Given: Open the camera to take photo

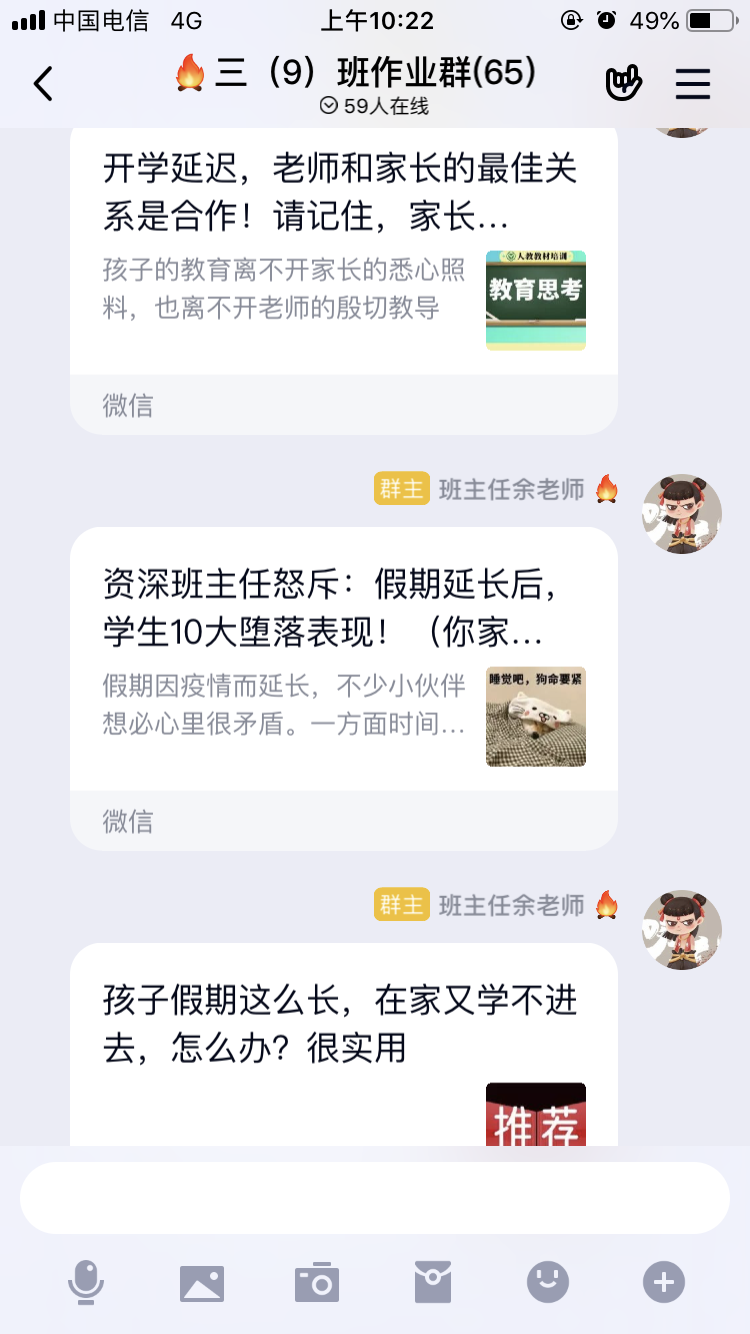Looking at the screenshot, I should click(x=317, y=1282).
